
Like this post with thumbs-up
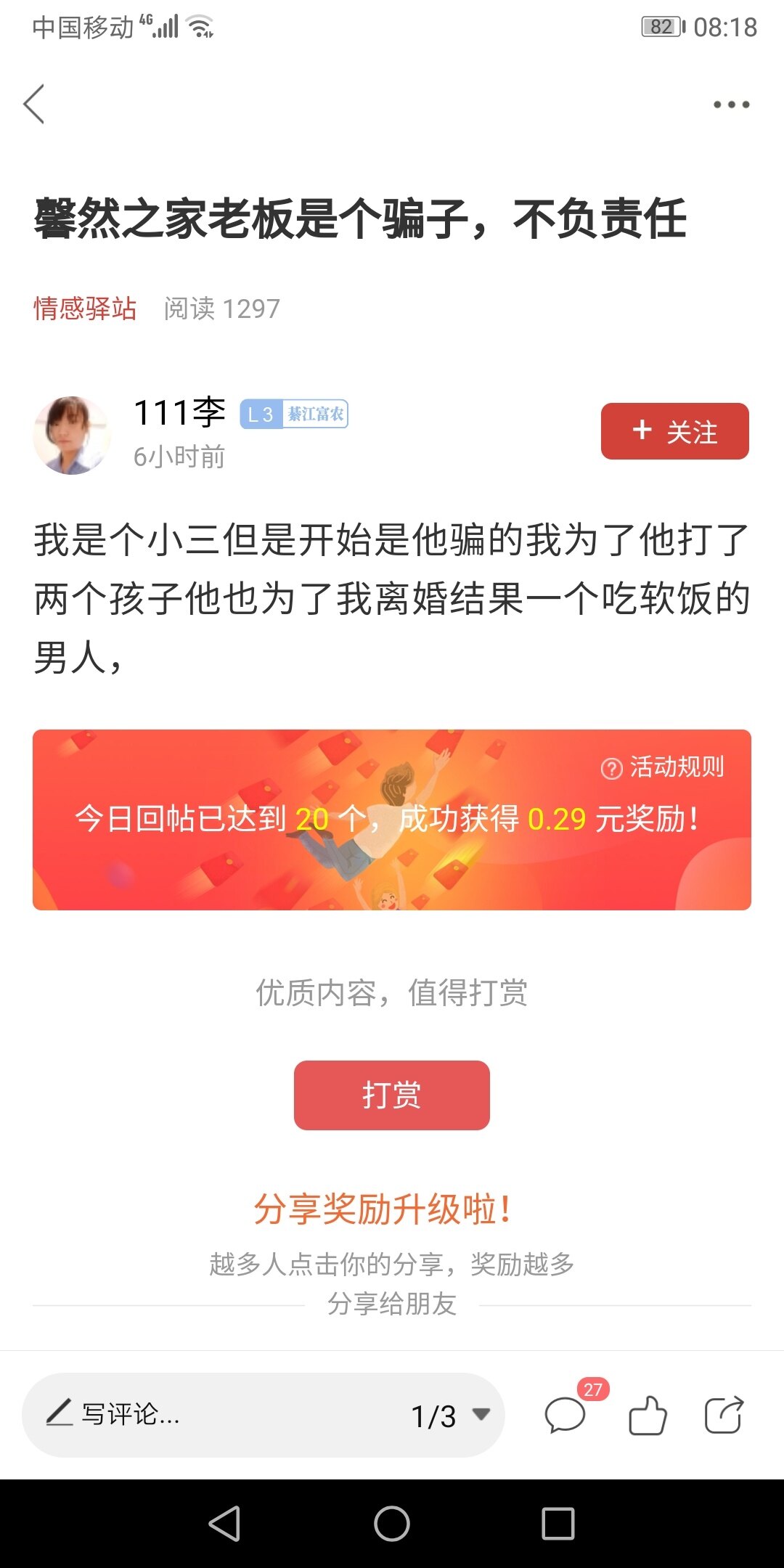tap(647, 1415)
